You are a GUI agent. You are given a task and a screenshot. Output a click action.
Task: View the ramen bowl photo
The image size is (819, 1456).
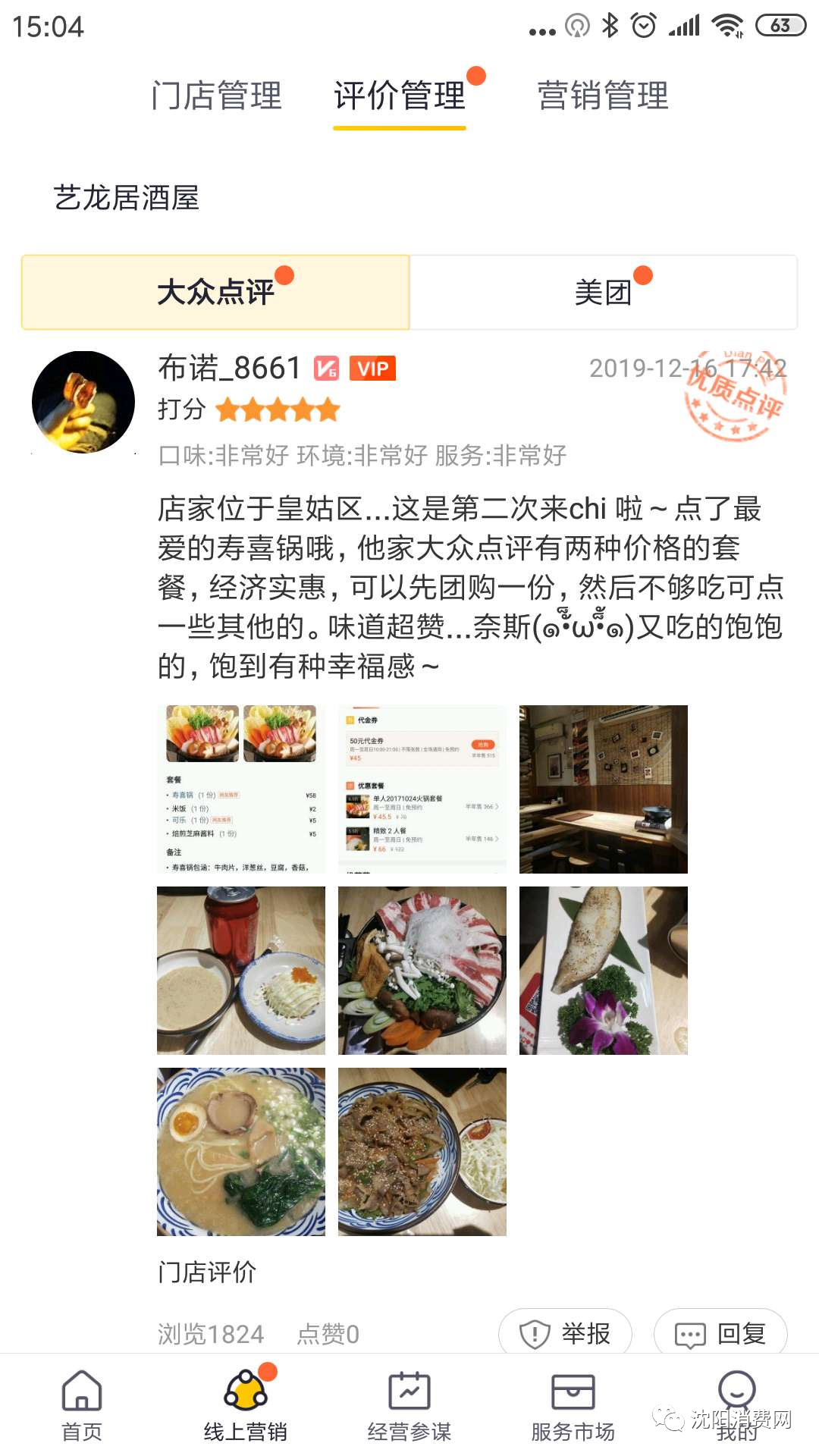(x=241, y=1151)
